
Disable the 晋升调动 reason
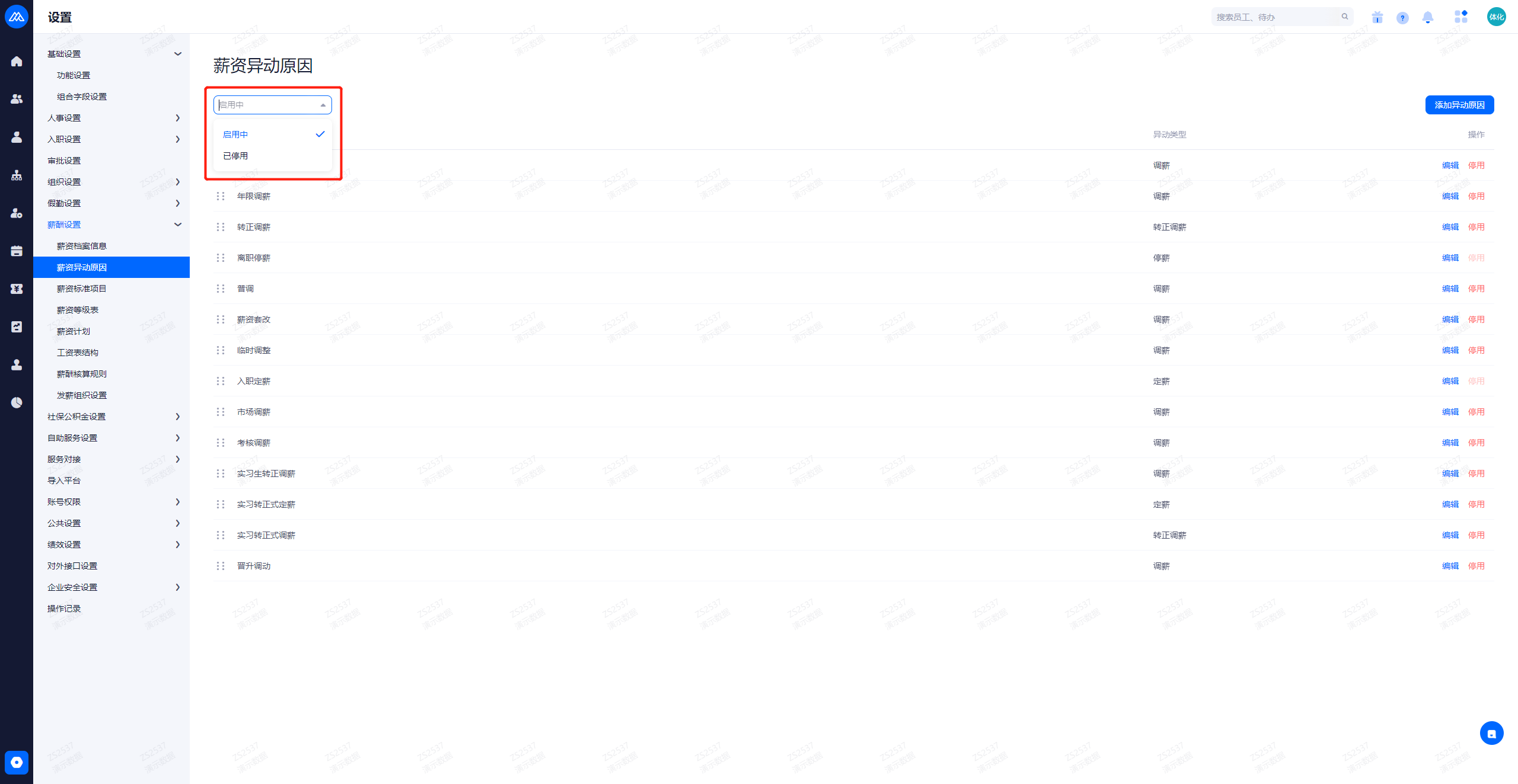[x=1476, y=566]
